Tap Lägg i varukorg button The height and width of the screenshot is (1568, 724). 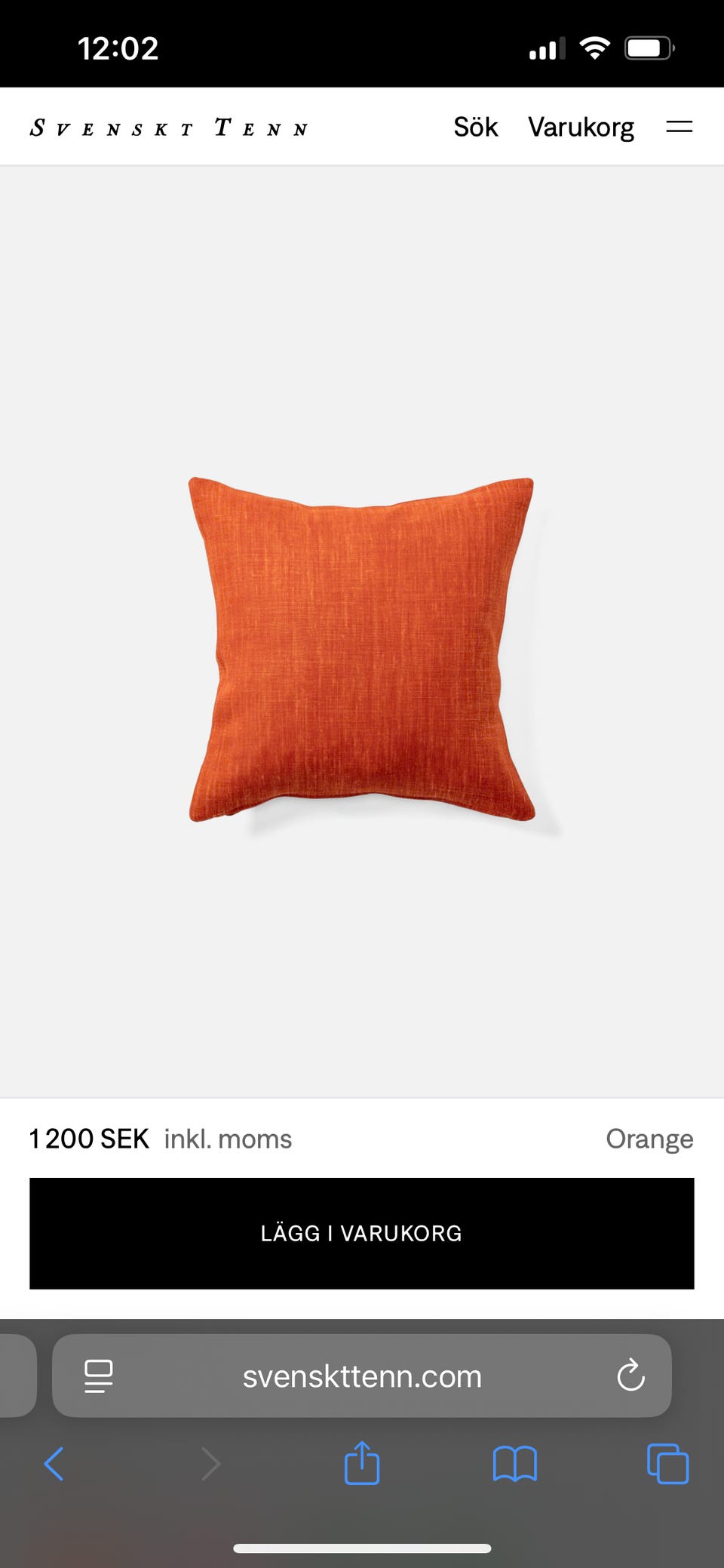pyautogui.click(x=362, y=1233)
